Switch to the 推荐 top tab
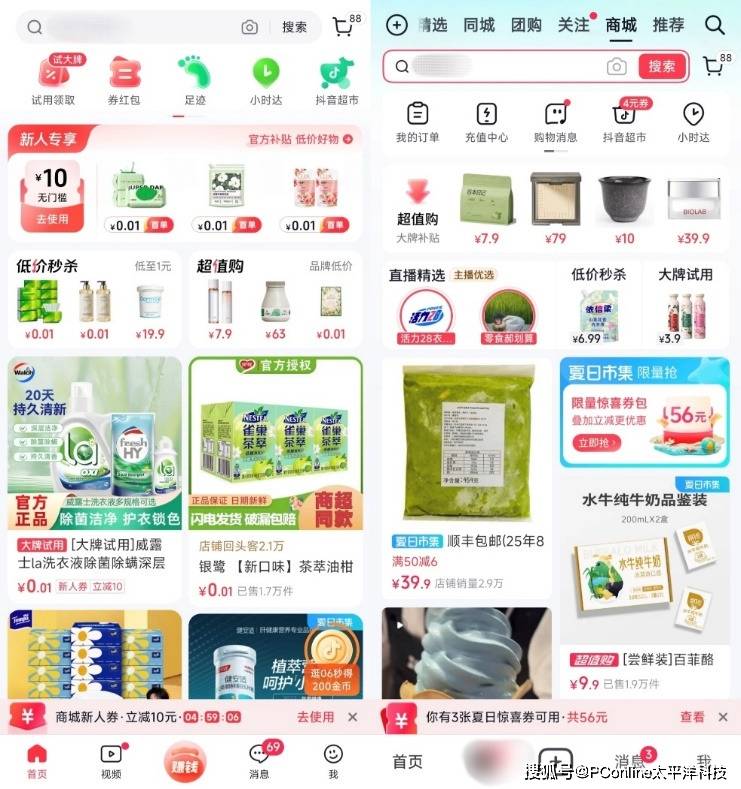 tap(668, 25)
